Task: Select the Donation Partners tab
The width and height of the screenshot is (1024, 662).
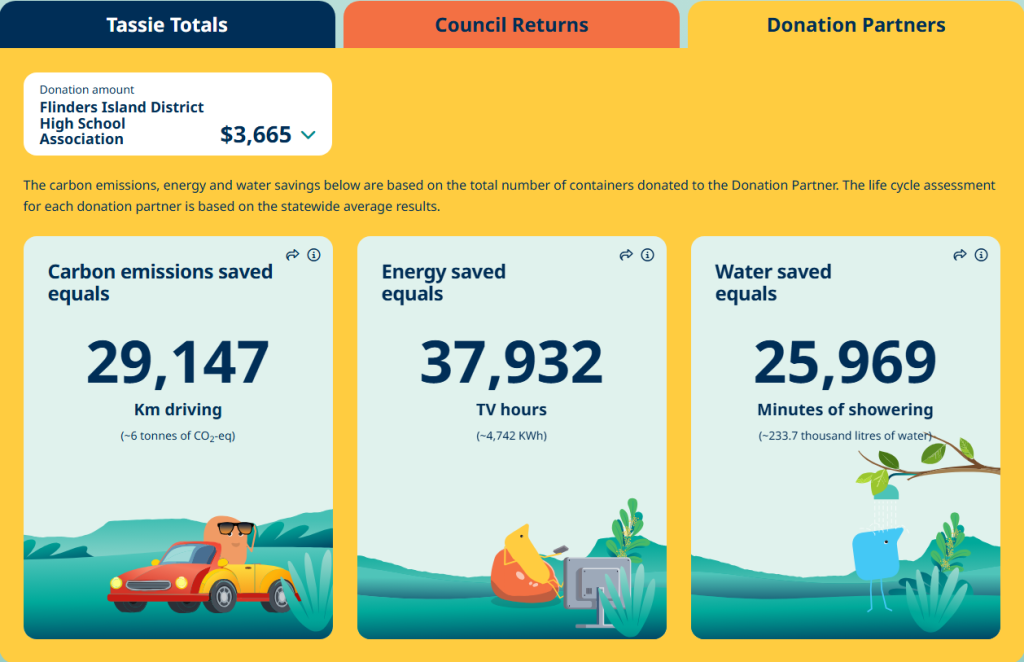Action: tap(856, 25)
